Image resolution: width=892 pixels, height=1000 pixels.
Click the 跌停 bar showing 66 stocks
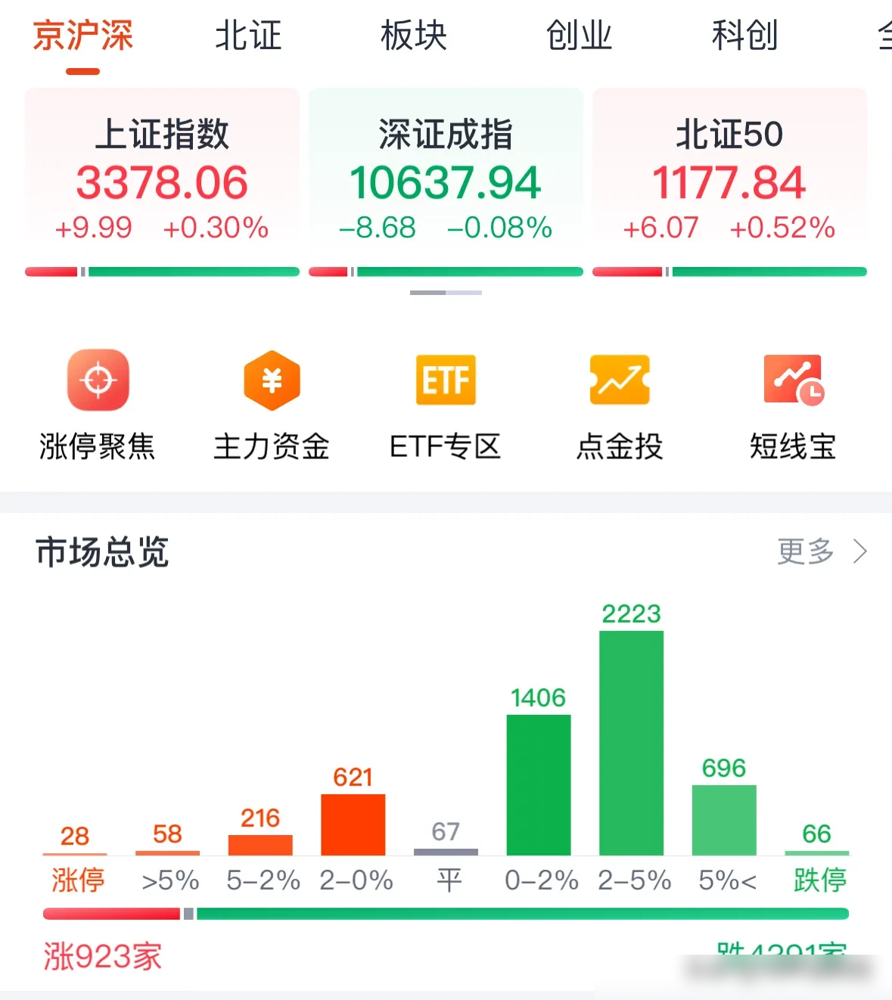point(817,852)
